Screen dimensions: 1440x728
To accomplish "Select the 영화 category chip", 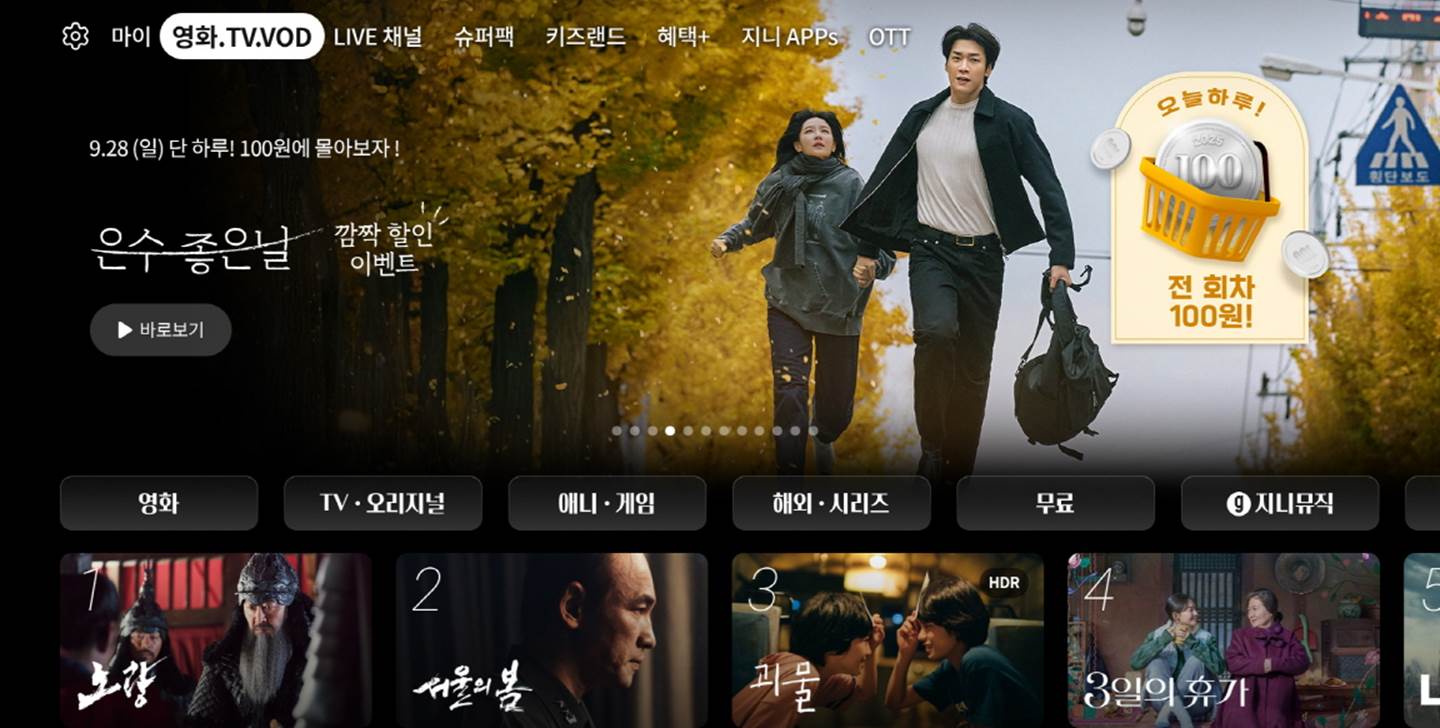I will point(159,503).
